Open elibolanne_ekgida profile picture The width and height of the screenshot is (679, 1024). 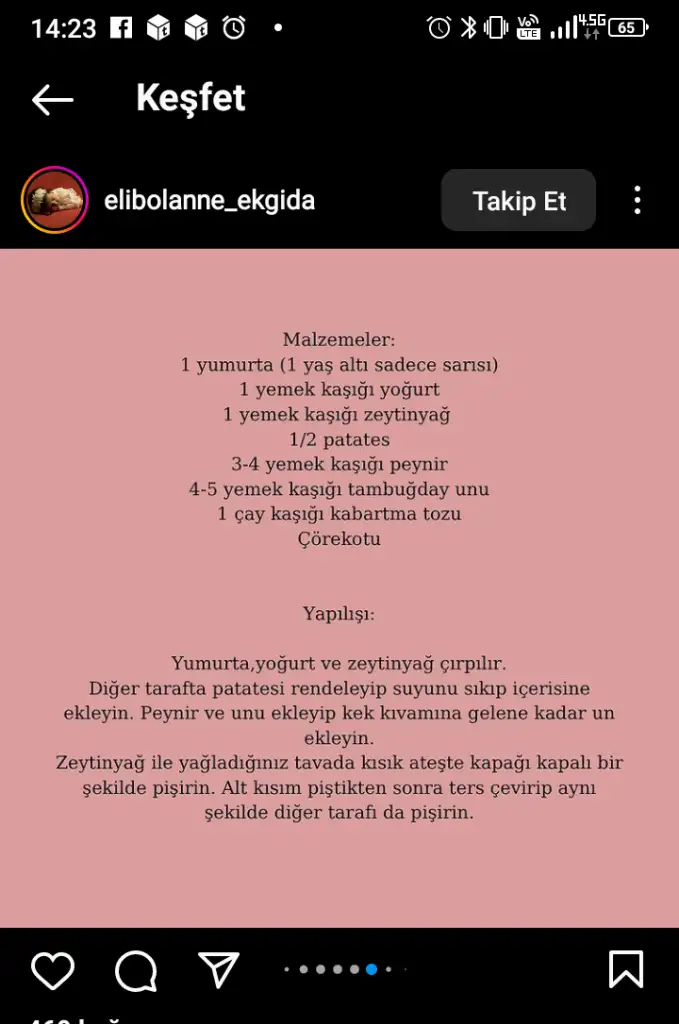(x=54, y=200)
